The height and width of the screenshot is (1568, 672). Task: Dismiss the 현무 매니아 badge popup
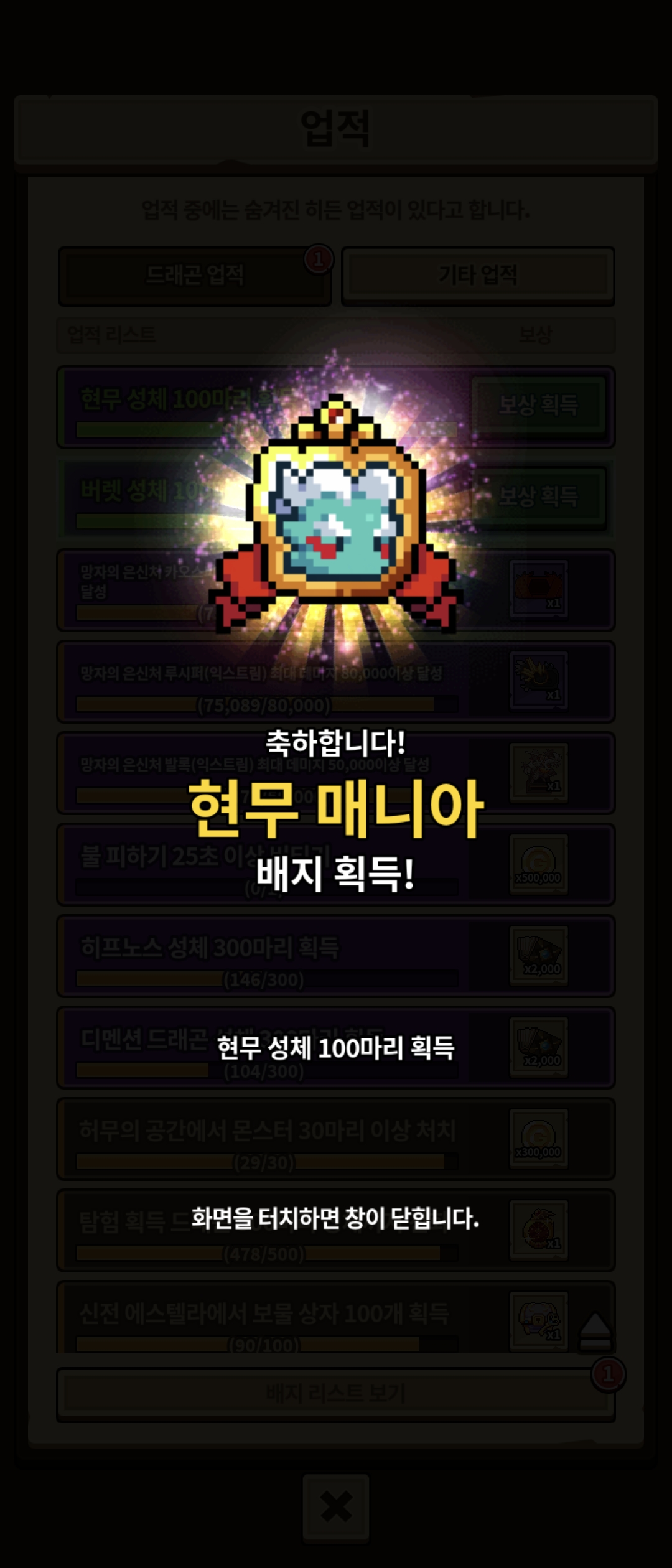(335, 1218)
